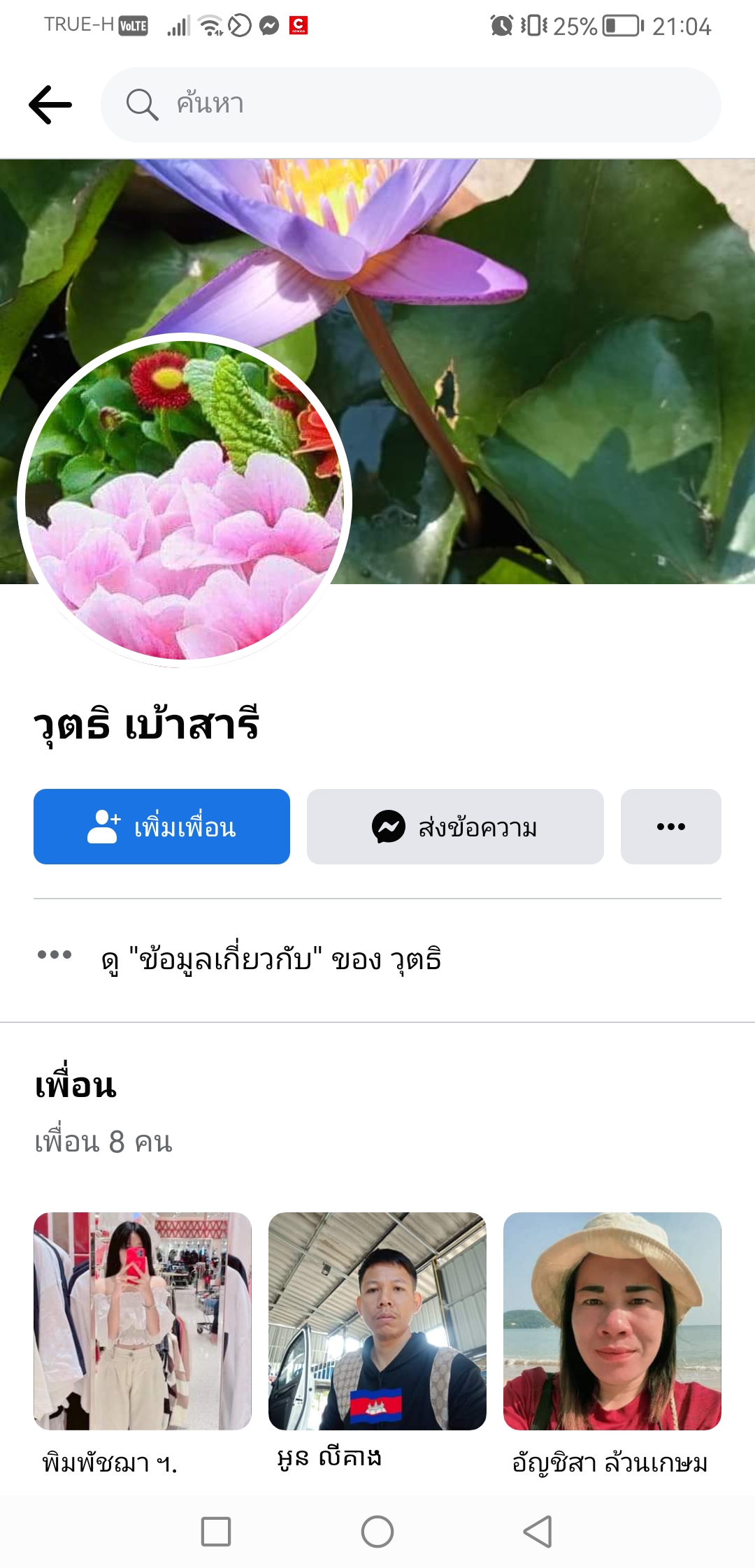Send a message via ส่งข้อความ button
Screen dimensions: 755x1568
coord(455,827)
